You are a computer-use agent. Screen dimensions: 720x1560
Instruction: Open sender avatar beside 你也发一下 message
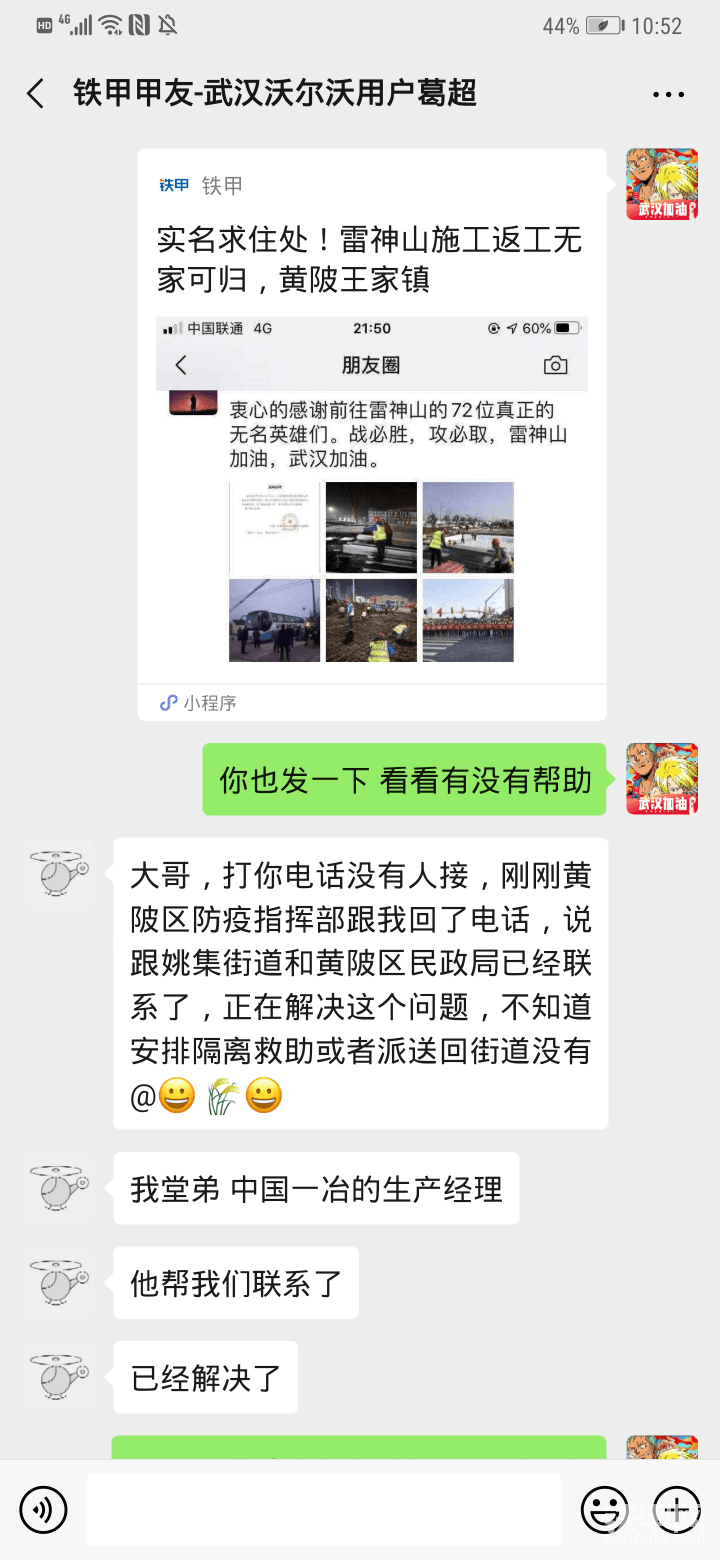[661, 779]
